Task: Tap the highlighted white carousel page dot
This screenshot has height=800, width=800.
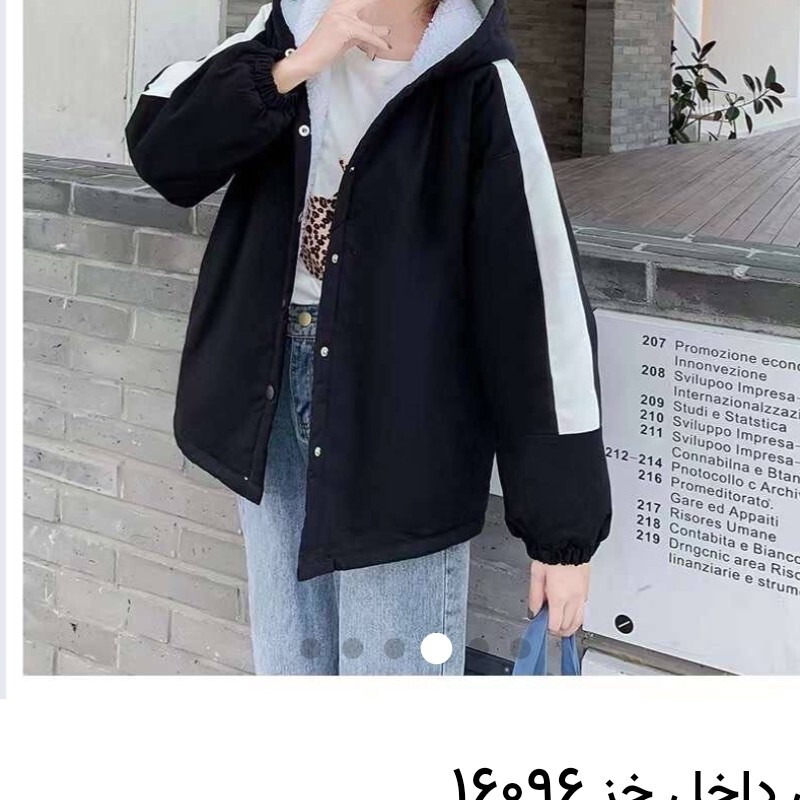Action: [x=436, y=648]
